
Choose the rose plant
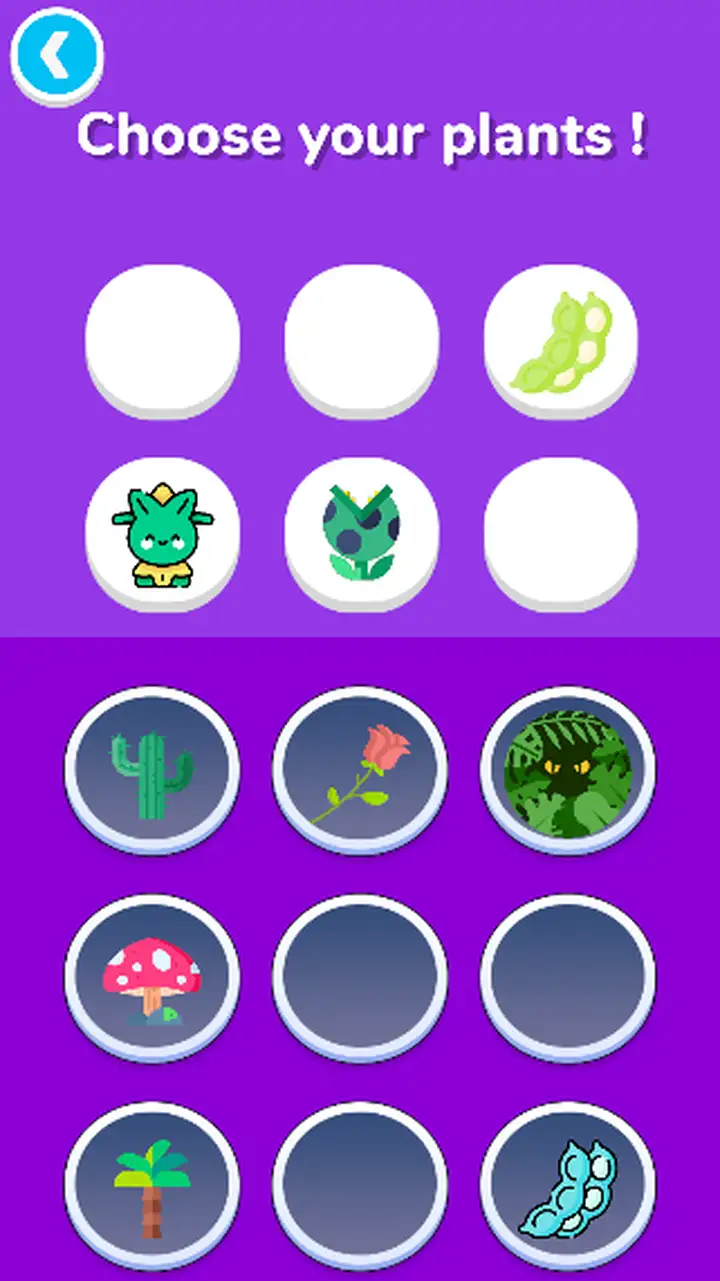point(360,770)
